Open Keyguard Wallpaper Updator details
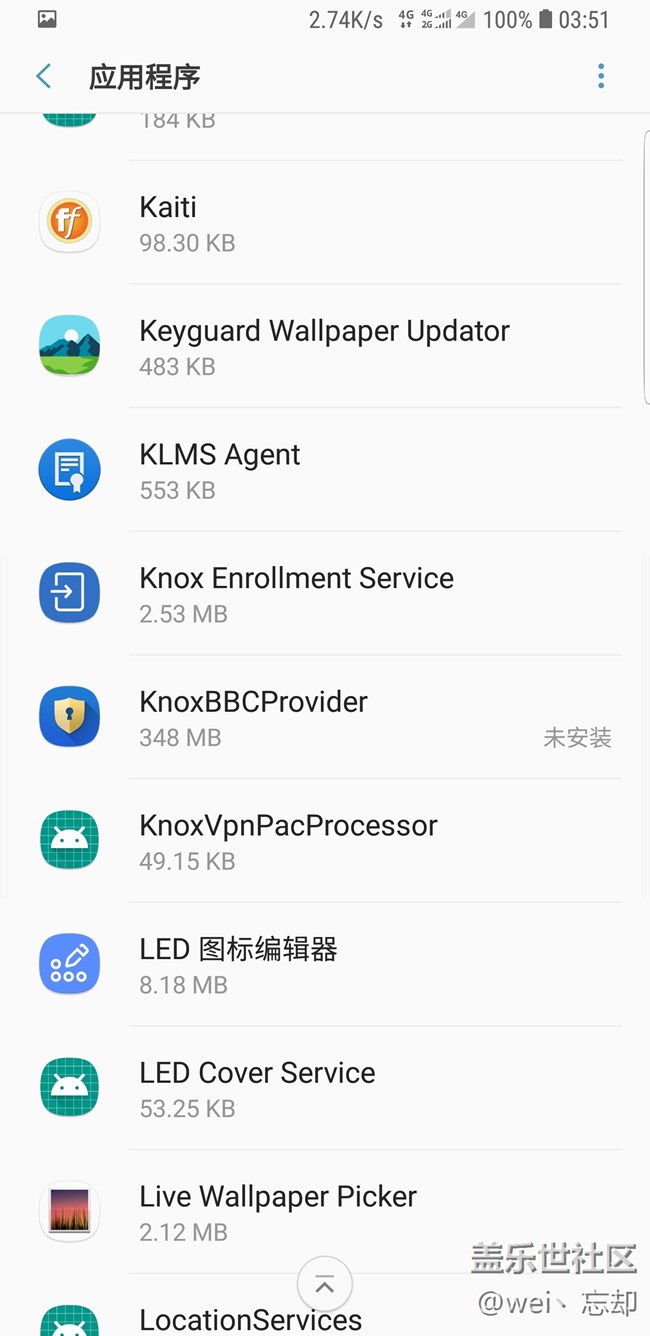Image resolution: width=650 pixels, height=1336 pixels. pyautogui.click(x=325, y=347)
